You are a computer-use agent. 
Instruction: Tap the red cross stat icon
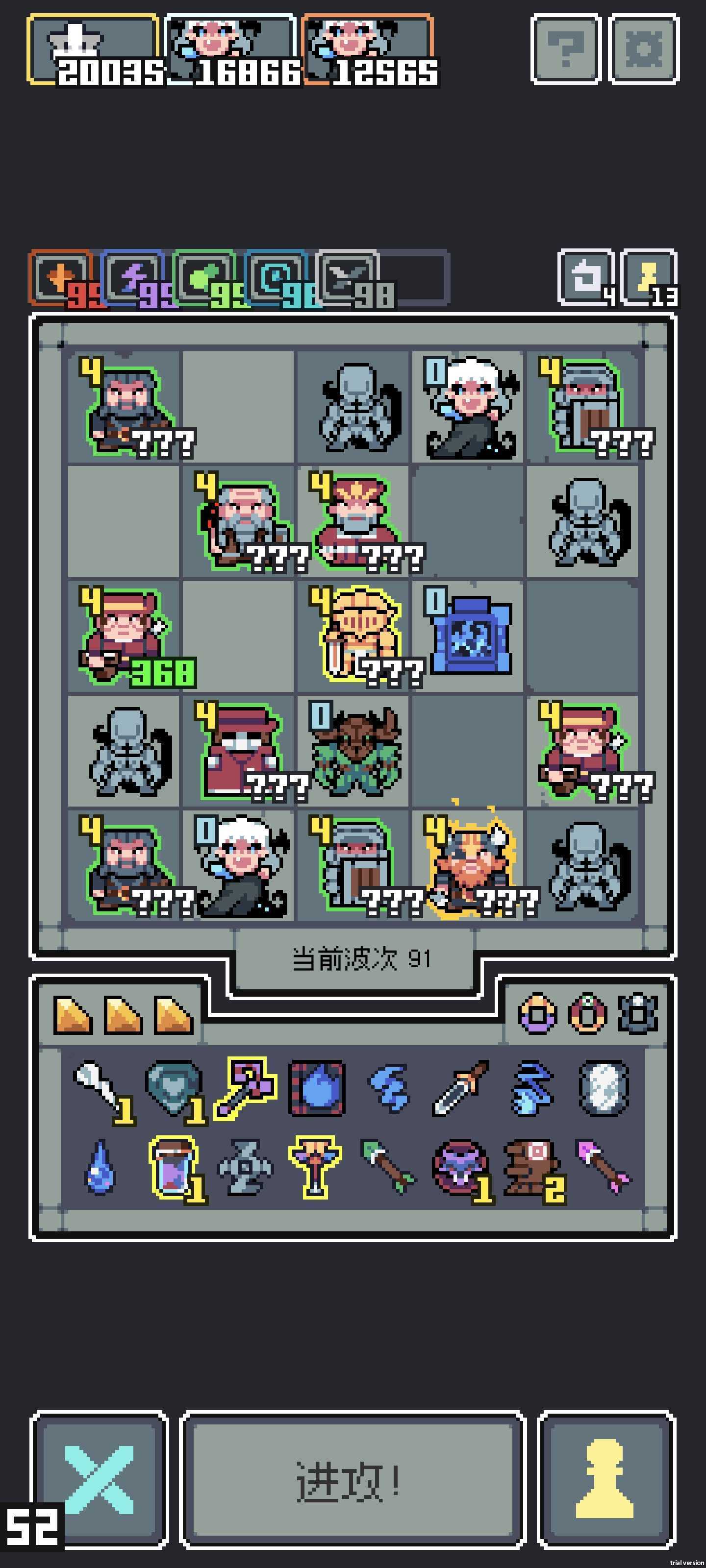tap(59, 277)
